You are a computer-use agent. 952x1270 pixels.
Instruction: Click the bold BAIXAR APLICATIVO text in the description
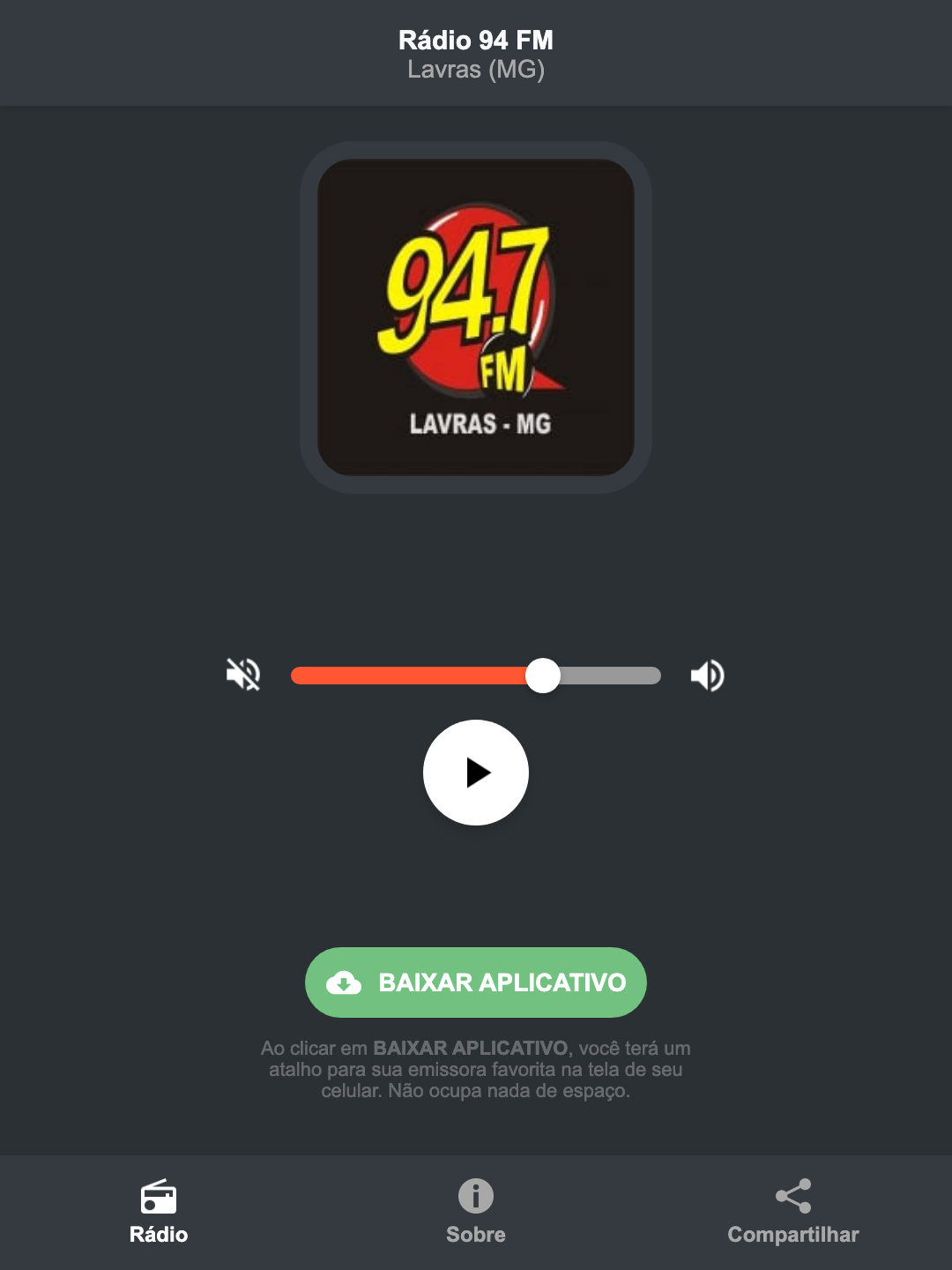pyautogui.click(x=472, y=1048)
